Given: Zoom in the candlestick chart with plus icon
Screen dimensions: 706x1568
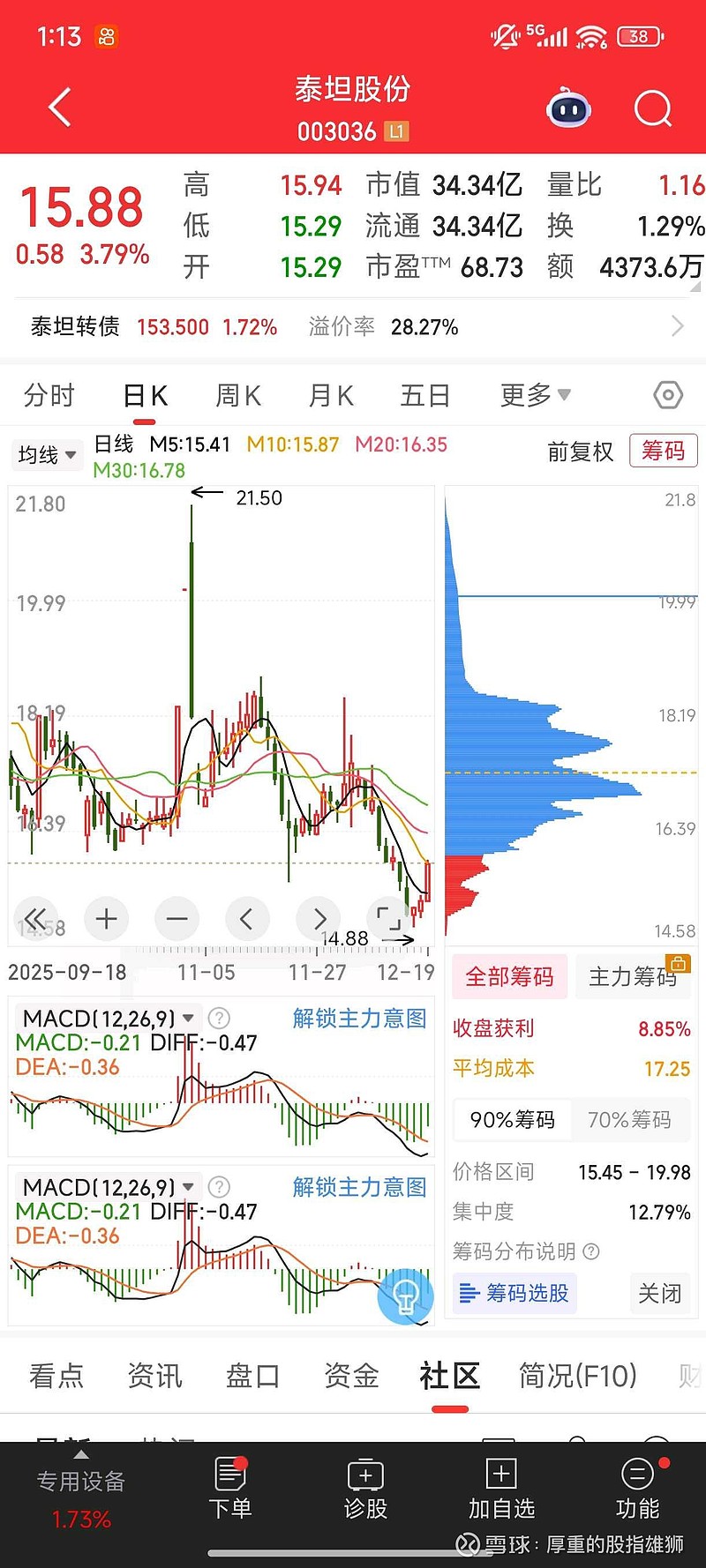Looking at the screenshot, I should pyautogui.click(x=106, y=919).
